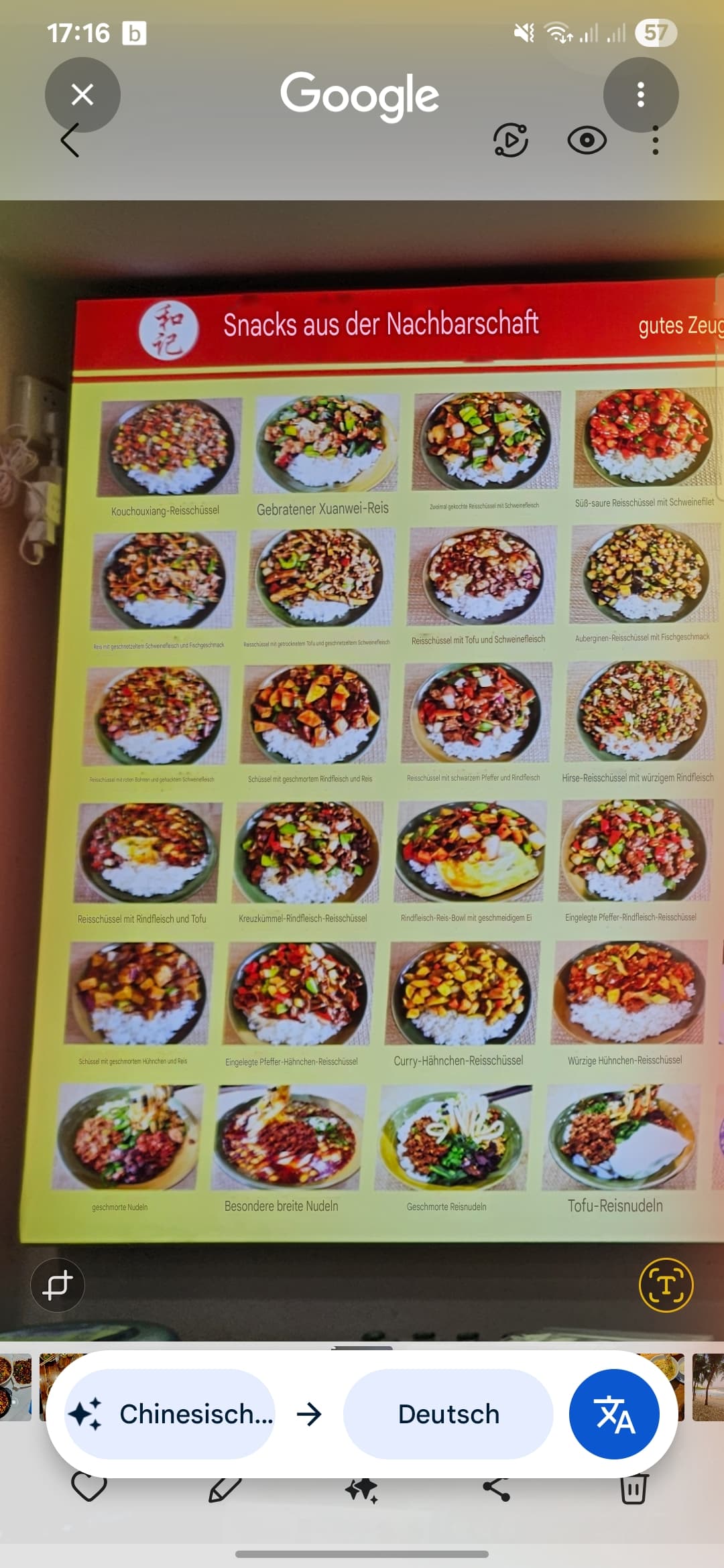
Task: Close the Google Lens translation overlay
Action: pyautogui.click(x=82, y=94)
